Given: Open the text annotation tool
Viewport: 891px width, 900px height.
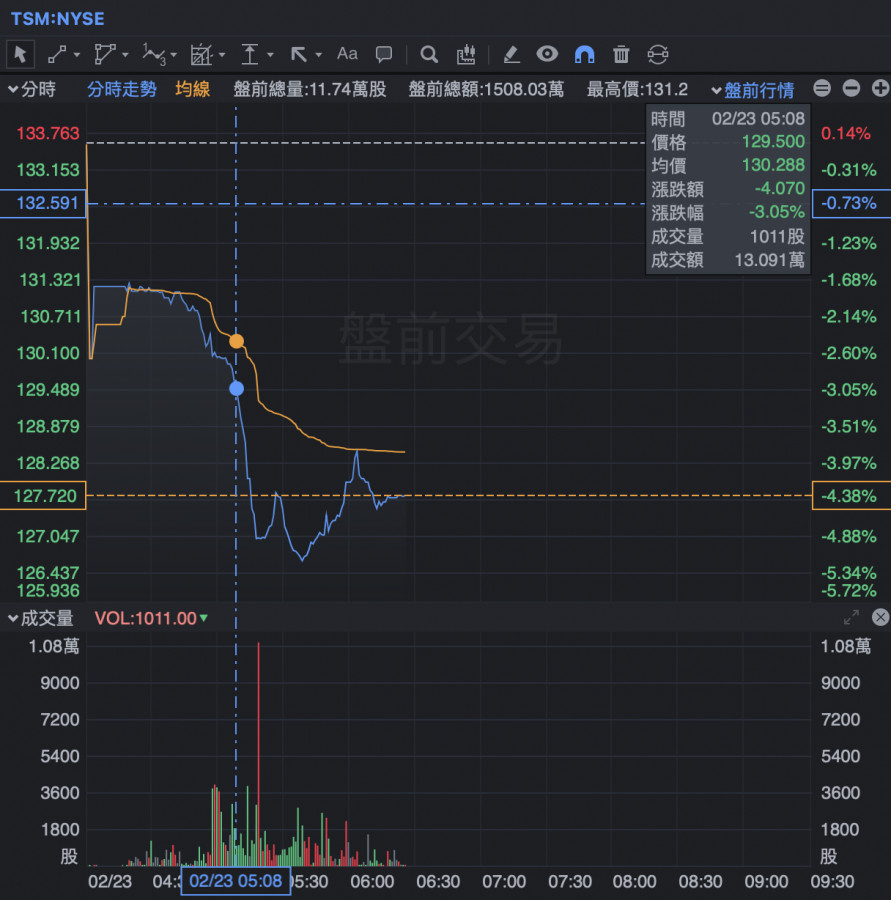Looking at the screenshot, I should click(347, 54).
